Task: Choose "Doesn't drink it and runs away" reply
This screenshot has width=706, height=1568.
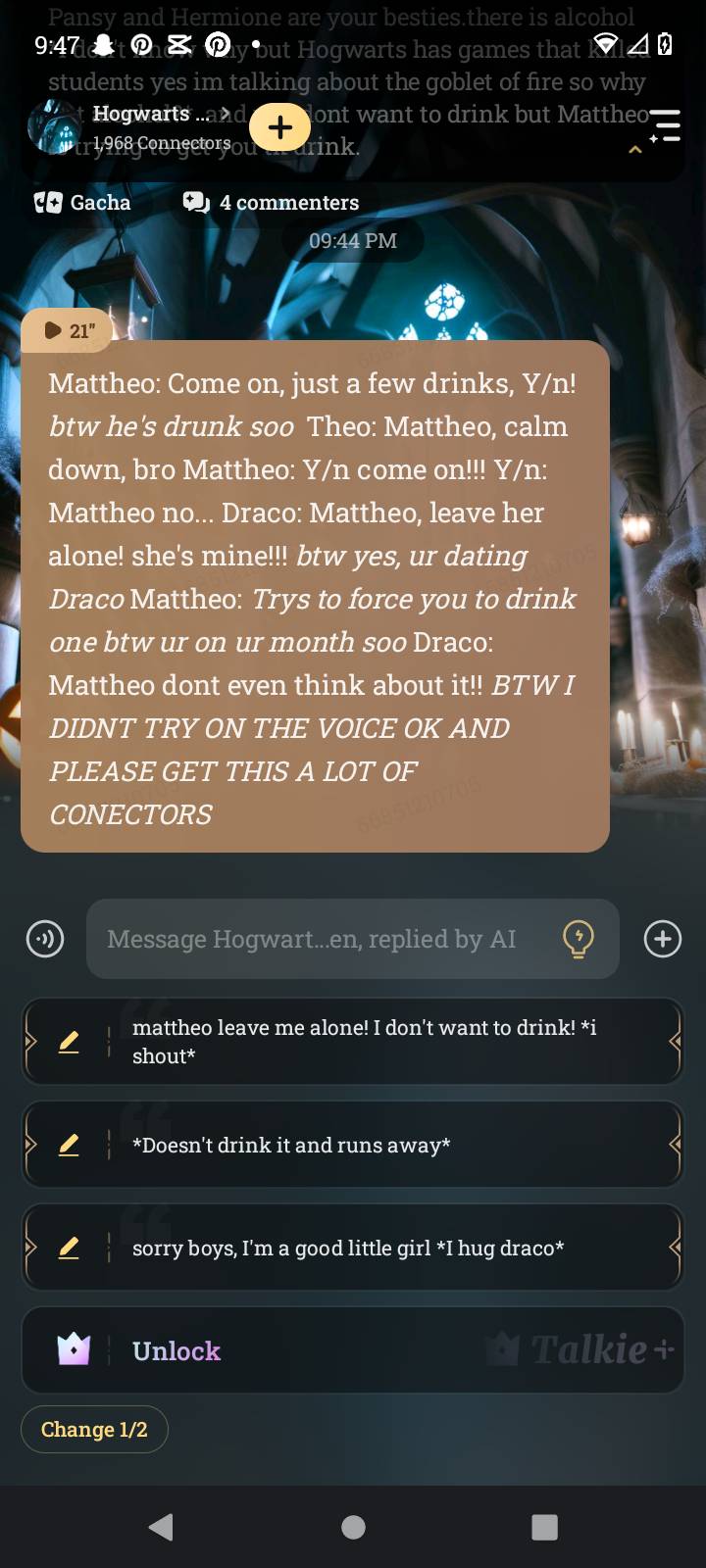Action: [x=373, y=1145]
